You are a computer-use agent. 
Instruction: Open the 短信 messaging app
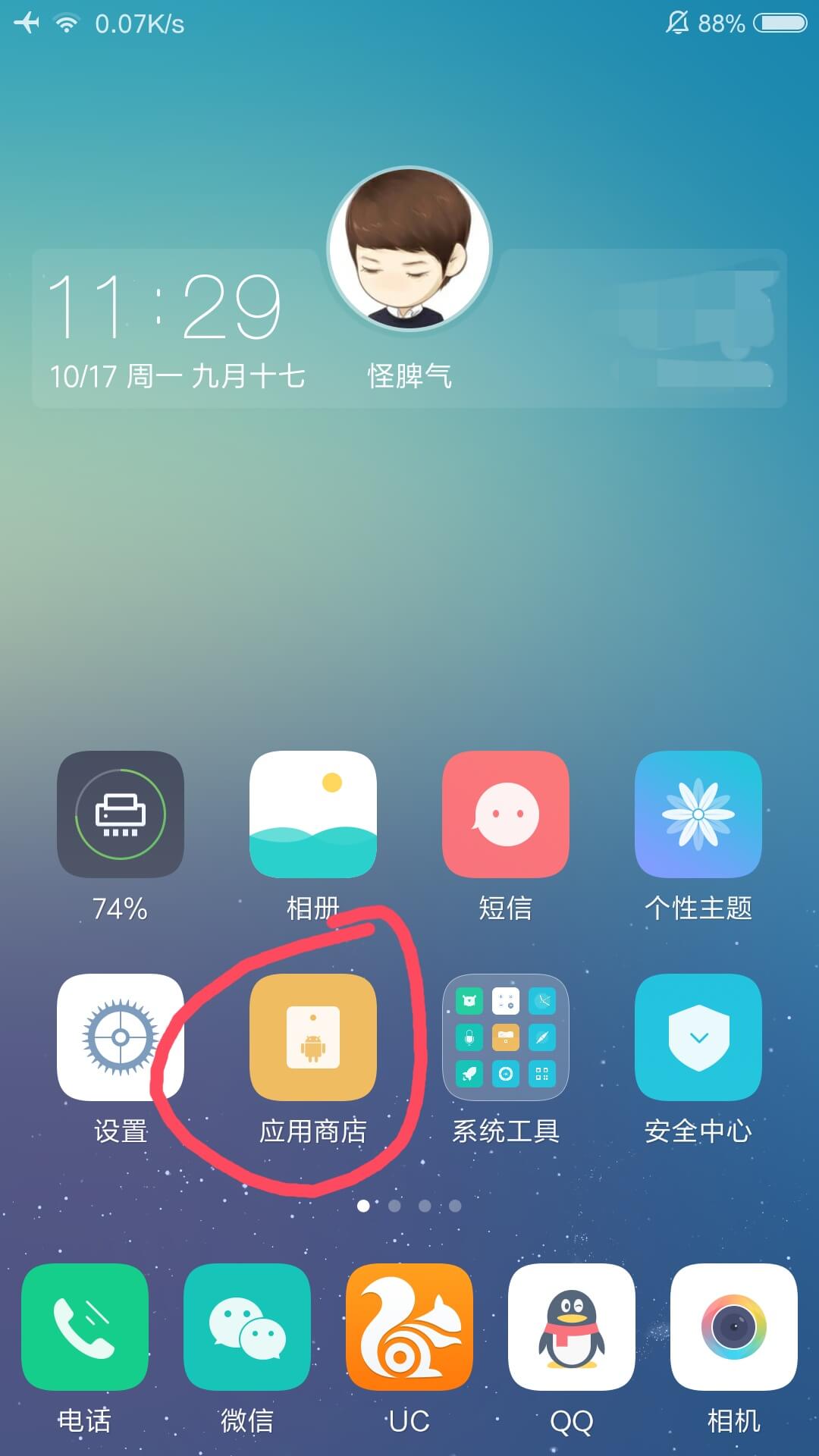tap(506, 814)
